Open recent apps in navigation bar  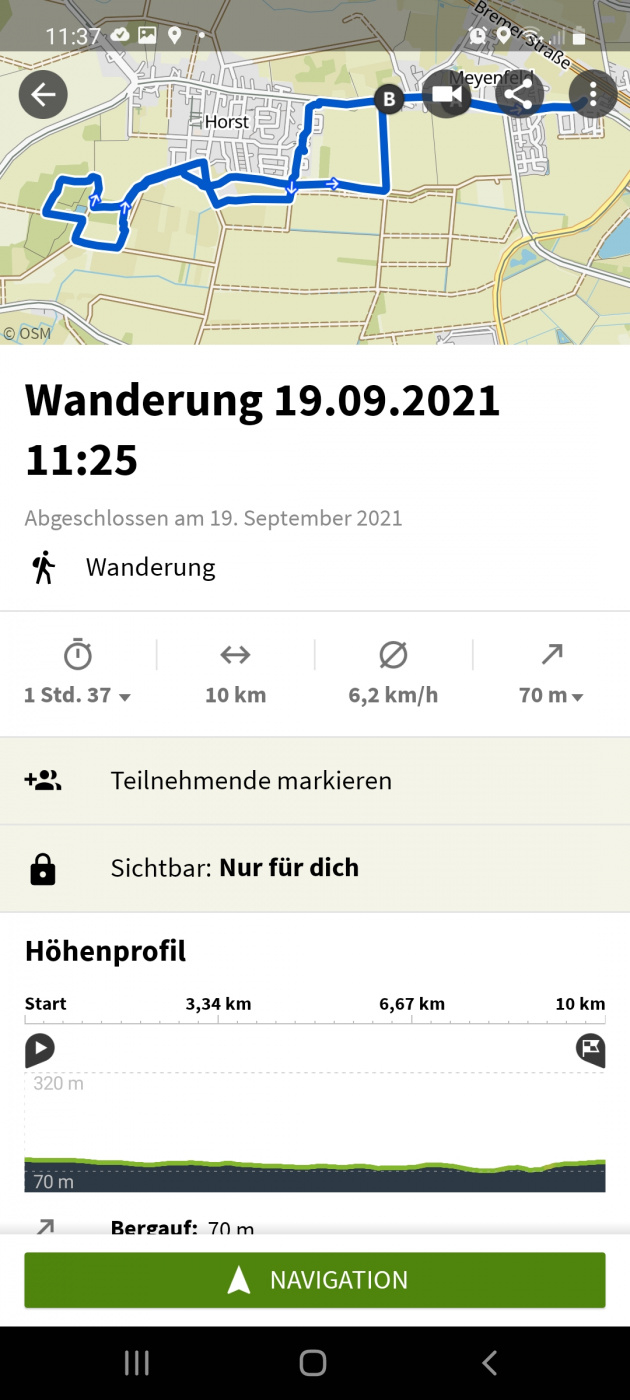[137, 1362]
